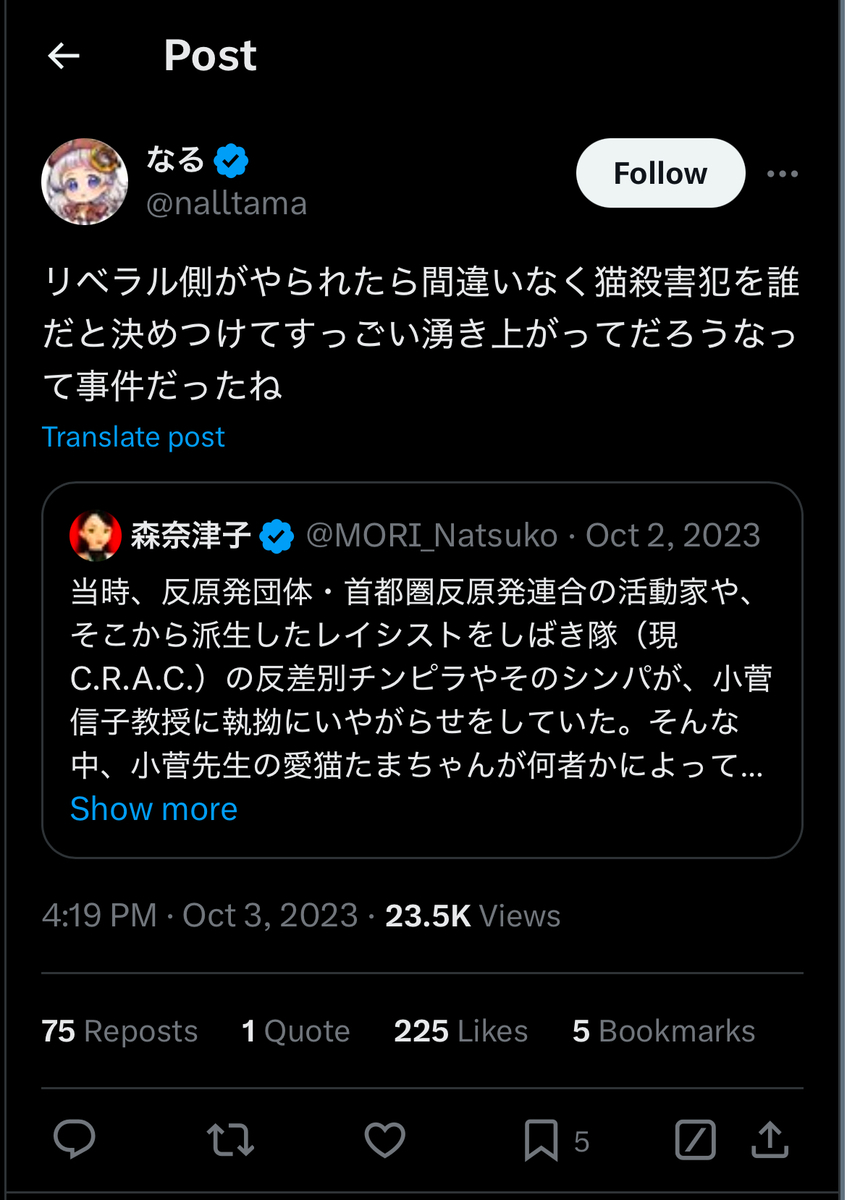The width and height of the screenshot is (847, 1200).
Task: Repost this post
Action: tap(229, 1140)
